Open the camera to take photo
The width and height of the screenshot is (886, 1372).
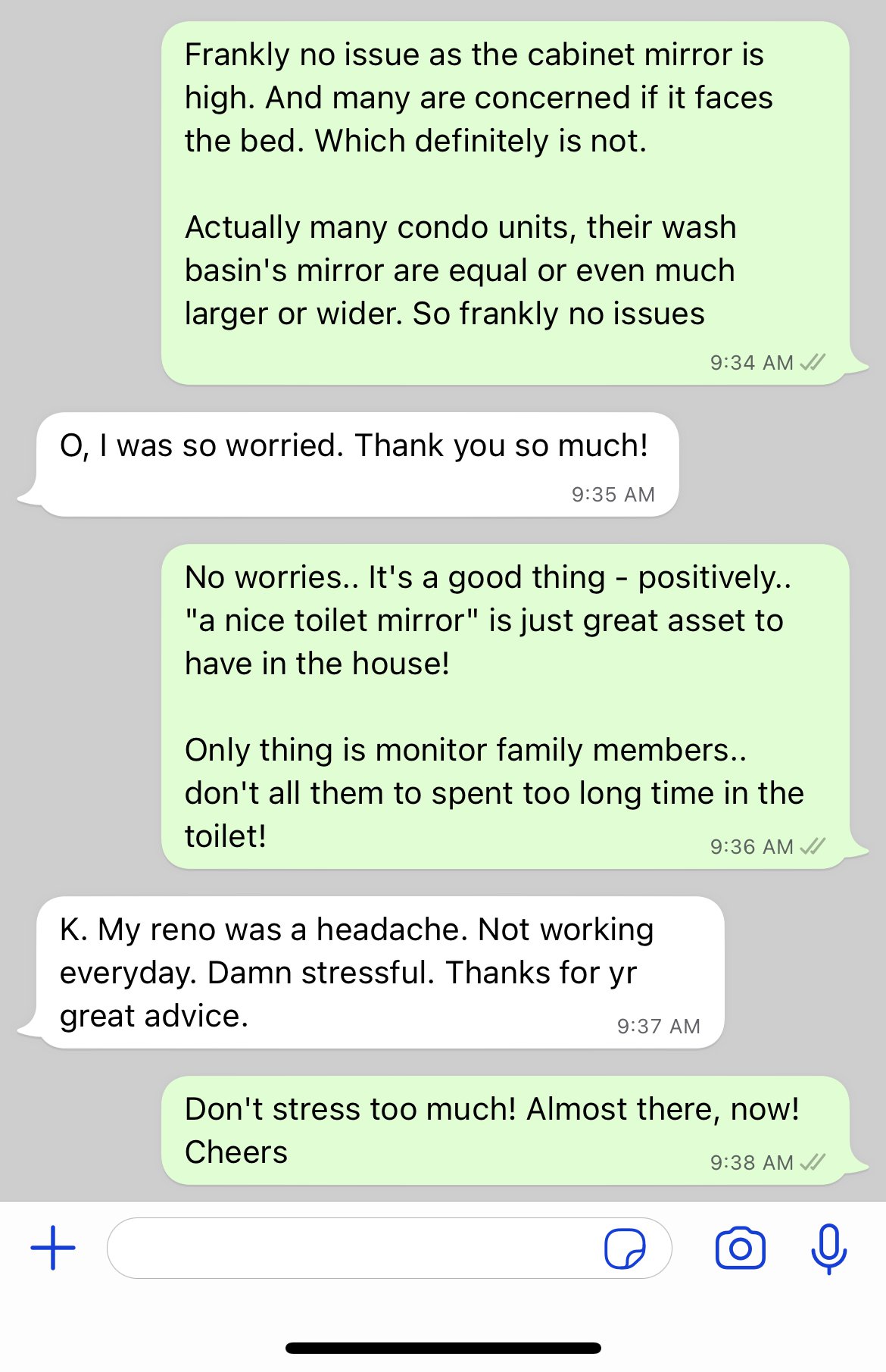pos(740,1248)
